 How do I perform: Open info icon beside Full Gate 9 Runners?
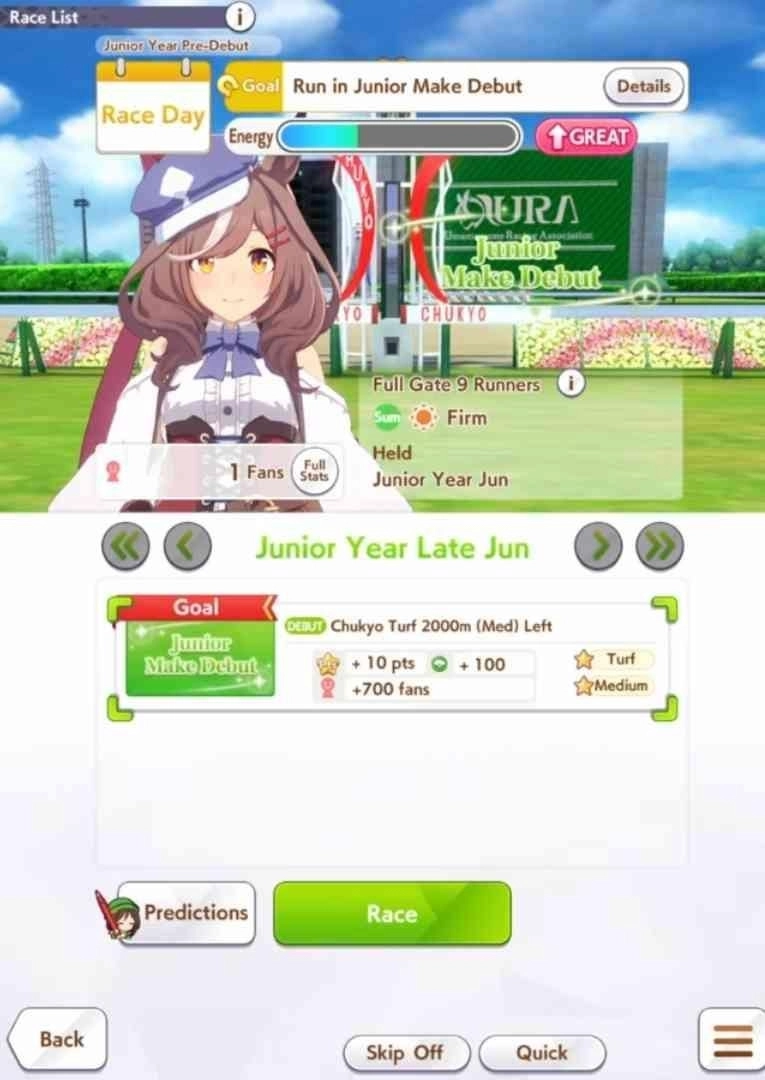(x=571, y=383)
